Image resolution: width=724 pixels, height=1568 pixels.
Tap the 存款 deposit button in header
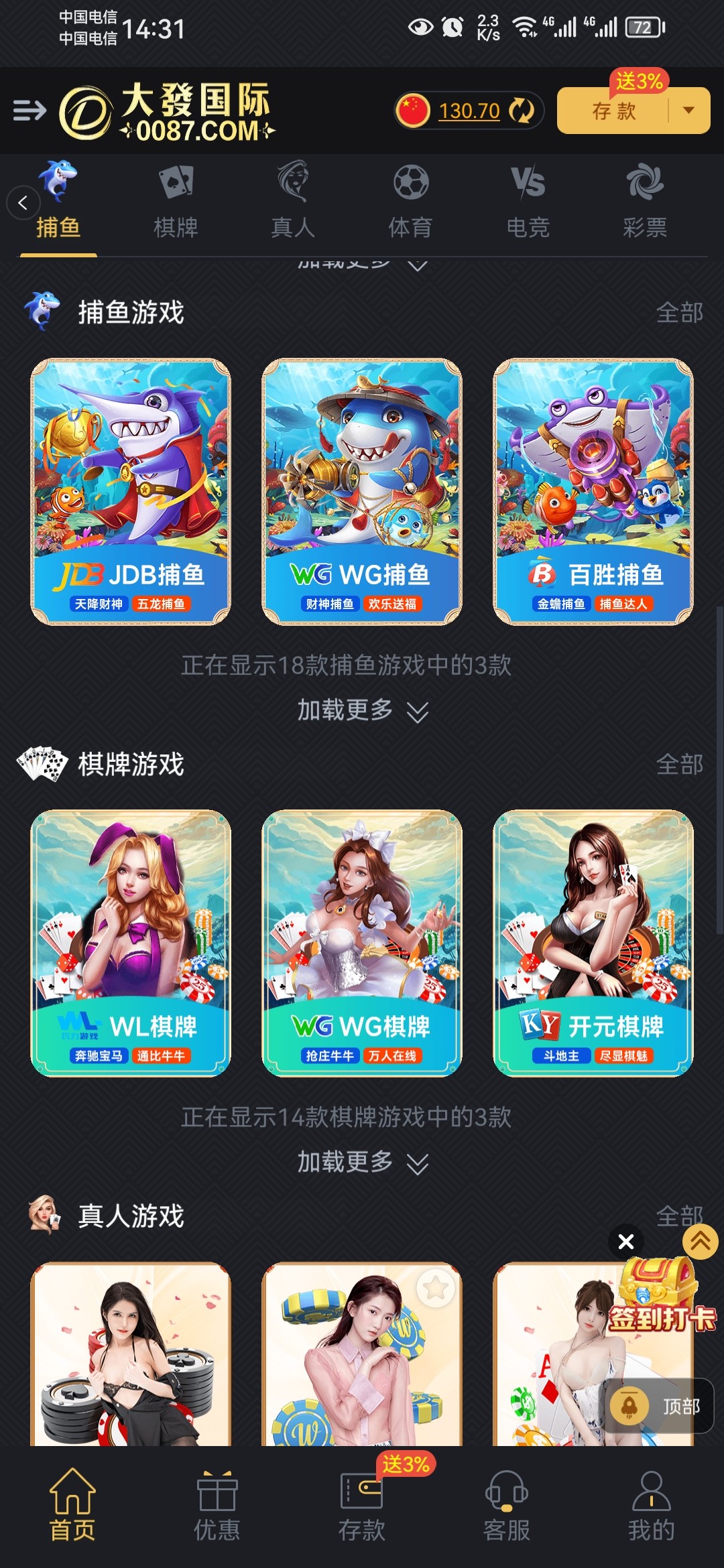coord(613,111)
